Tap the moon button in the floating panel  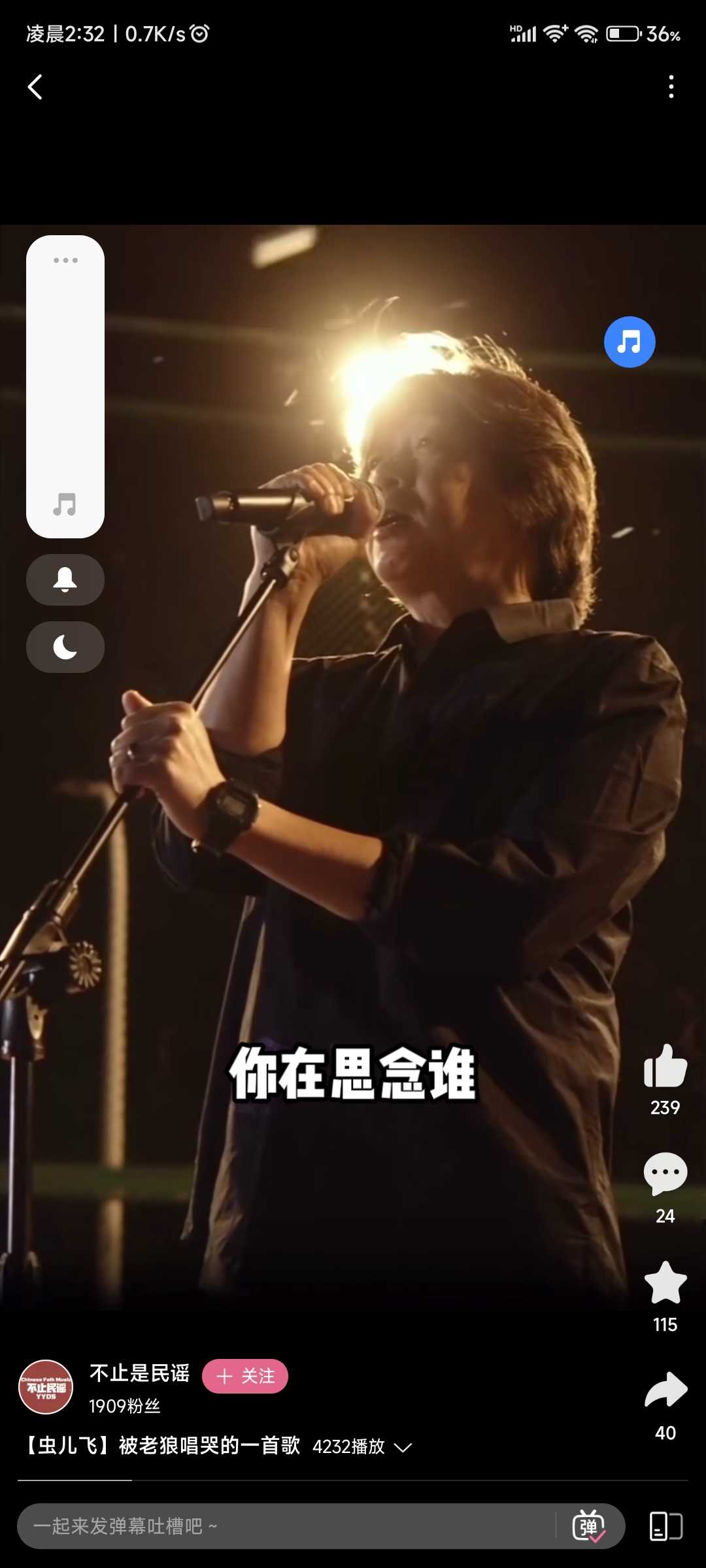[x=65, y=647]
